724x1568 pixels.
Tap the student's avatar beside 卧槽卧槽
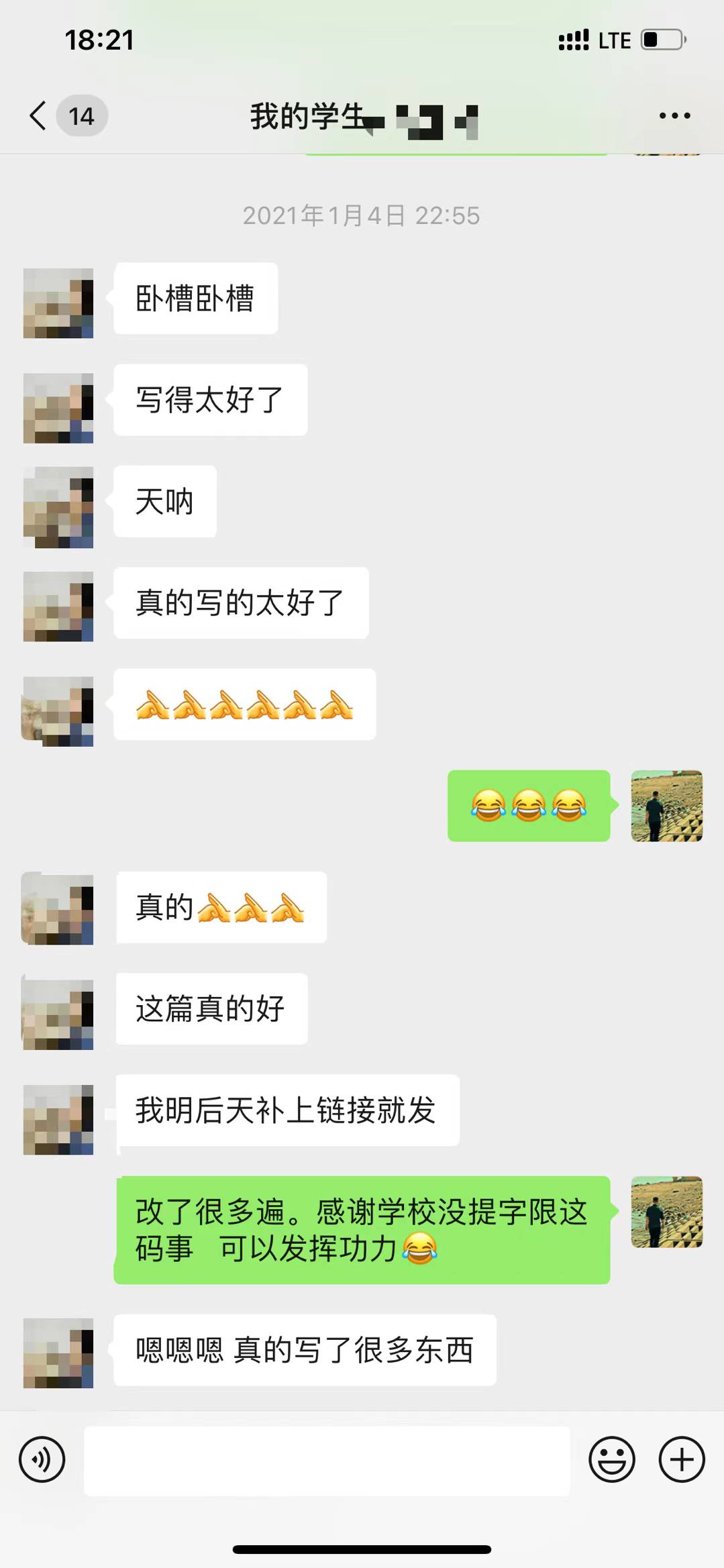pyautogui.click(x=58, y=303)
